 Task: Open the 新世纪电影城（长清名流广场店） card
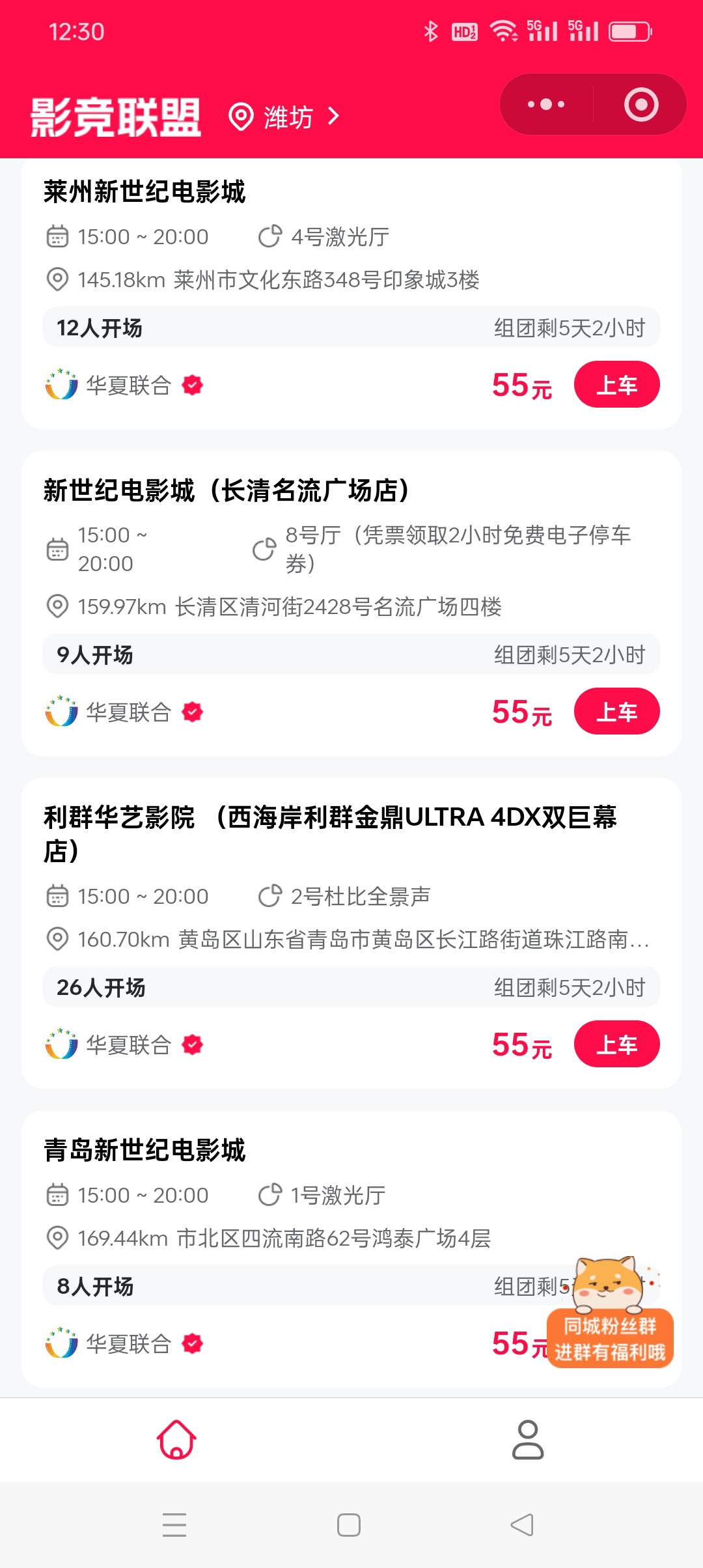(228, 490)
